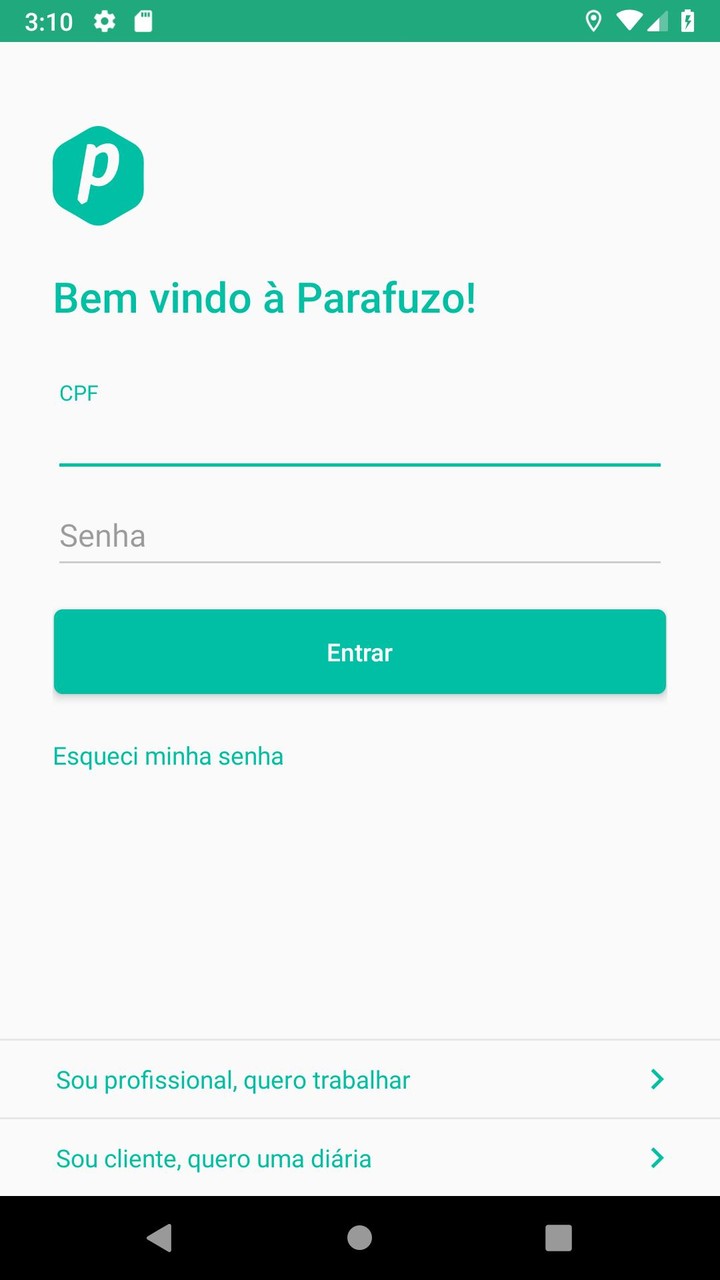Select the 'Bem vindo à Parafuzo!' heading

264,298
